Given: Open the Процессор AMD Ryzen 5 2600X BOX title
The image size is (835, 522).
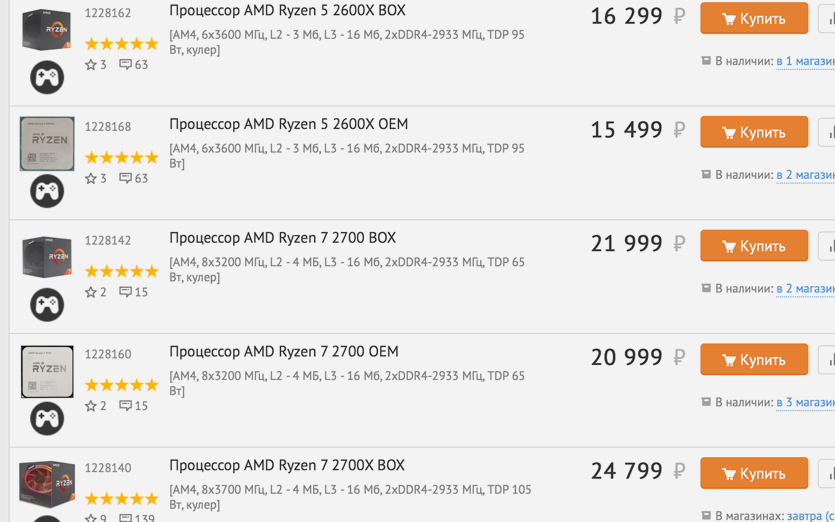Looking at the screenshot, I should (x=287, y=11).
